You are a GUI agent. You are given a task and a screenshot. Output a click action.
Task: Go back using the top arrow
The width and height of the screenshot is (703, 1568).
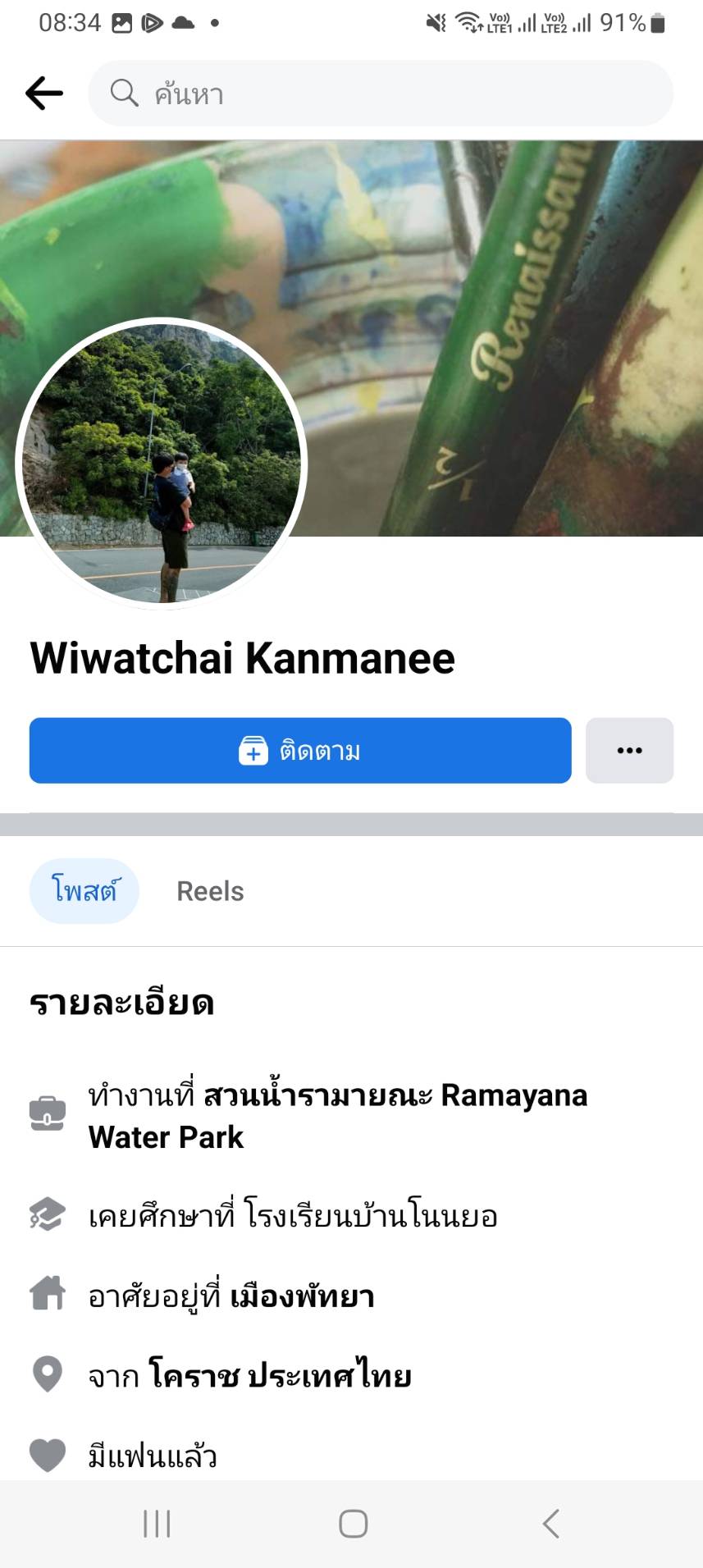click(44, 94)
